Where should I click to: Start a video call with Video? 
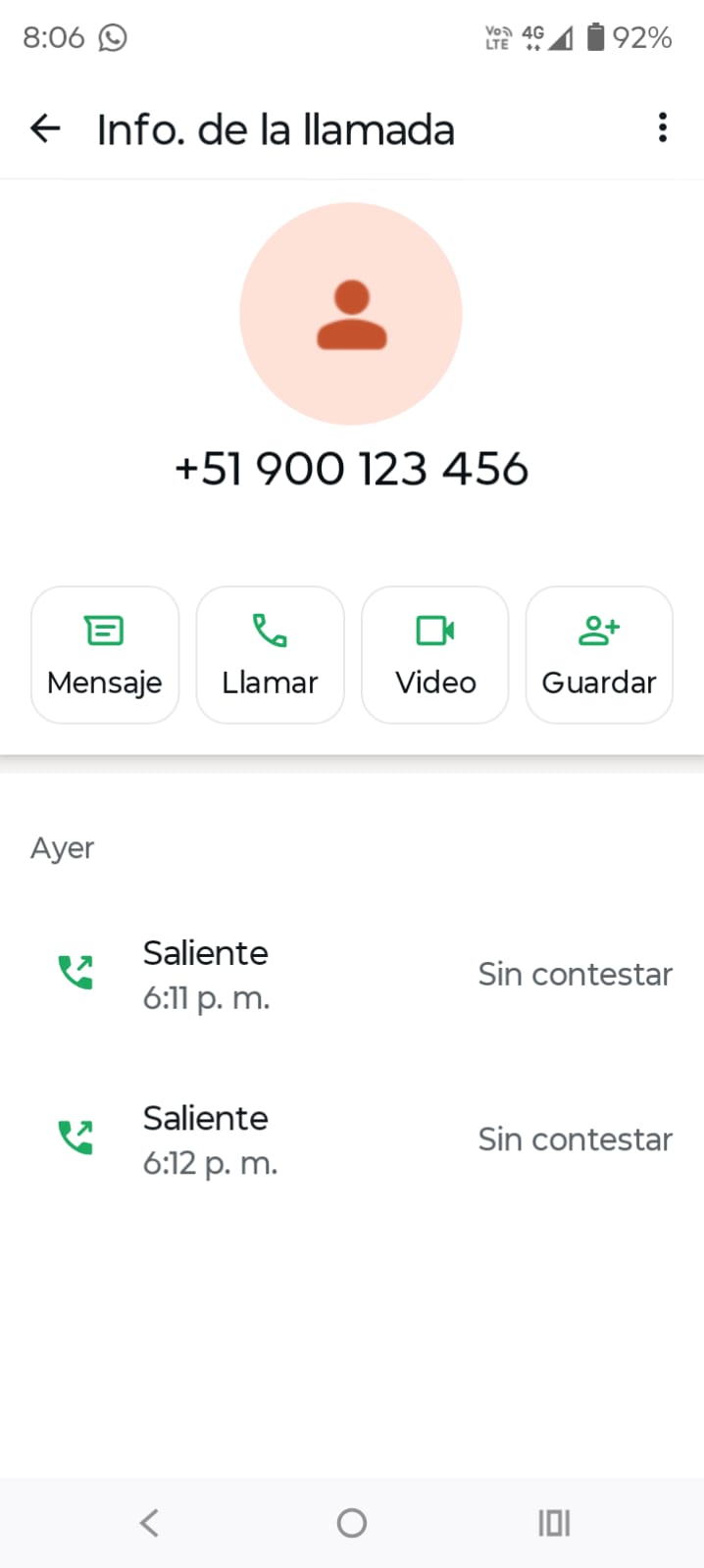pyautogui.click(x=435, y=654)
